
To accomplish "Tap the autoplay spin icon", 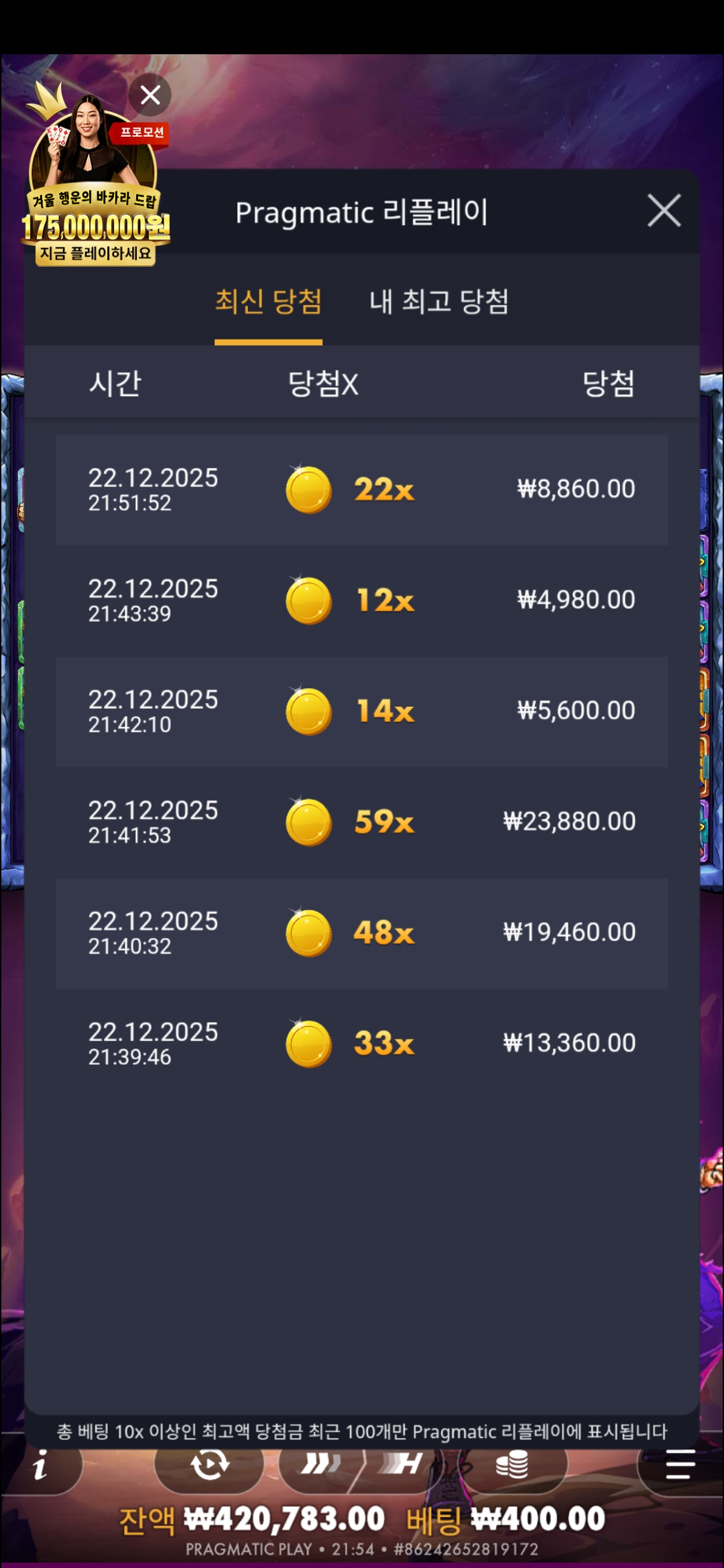I will pyautogui.click(x=210, y=1466).
